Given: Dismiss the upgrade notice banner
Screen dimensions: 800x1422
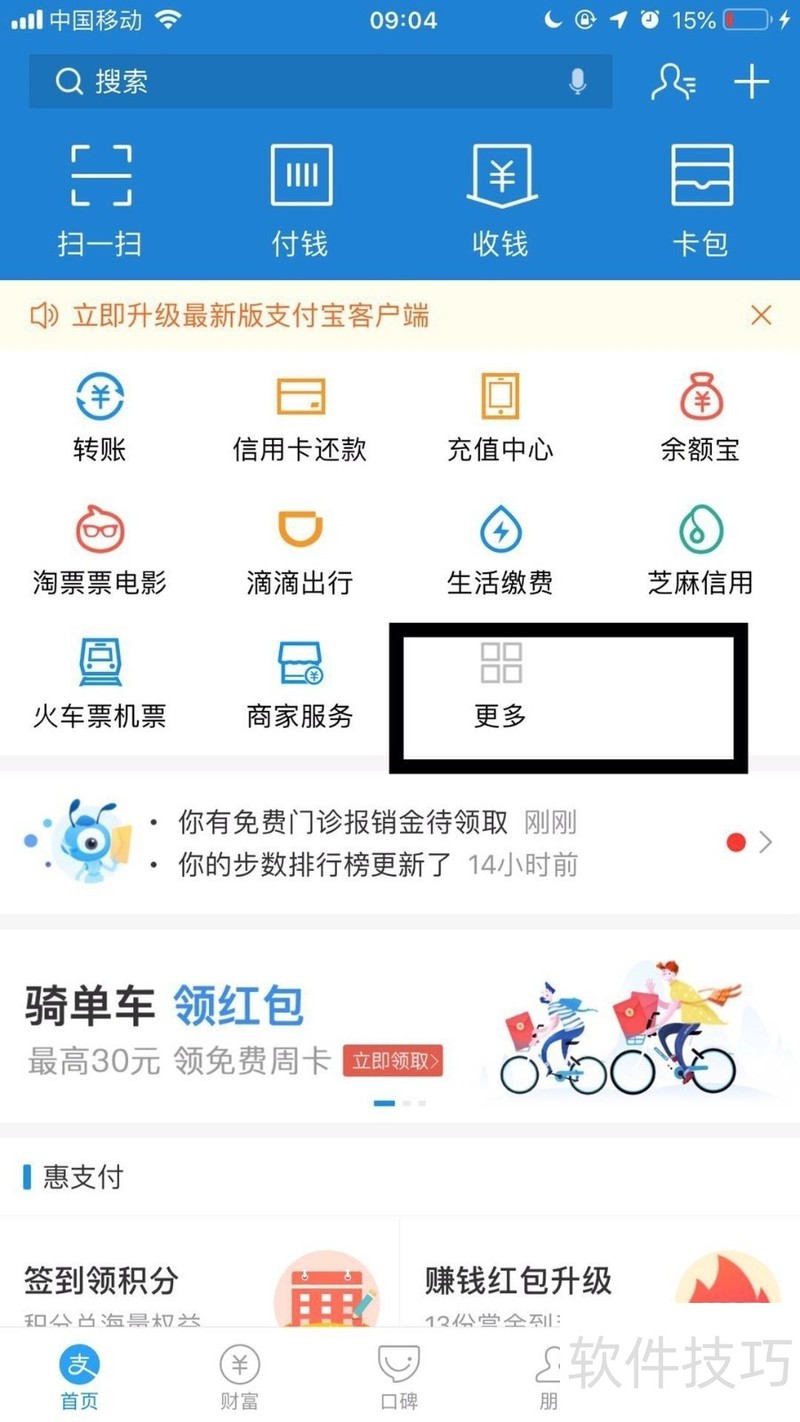Looking at the screenshot, I should 761,316.
